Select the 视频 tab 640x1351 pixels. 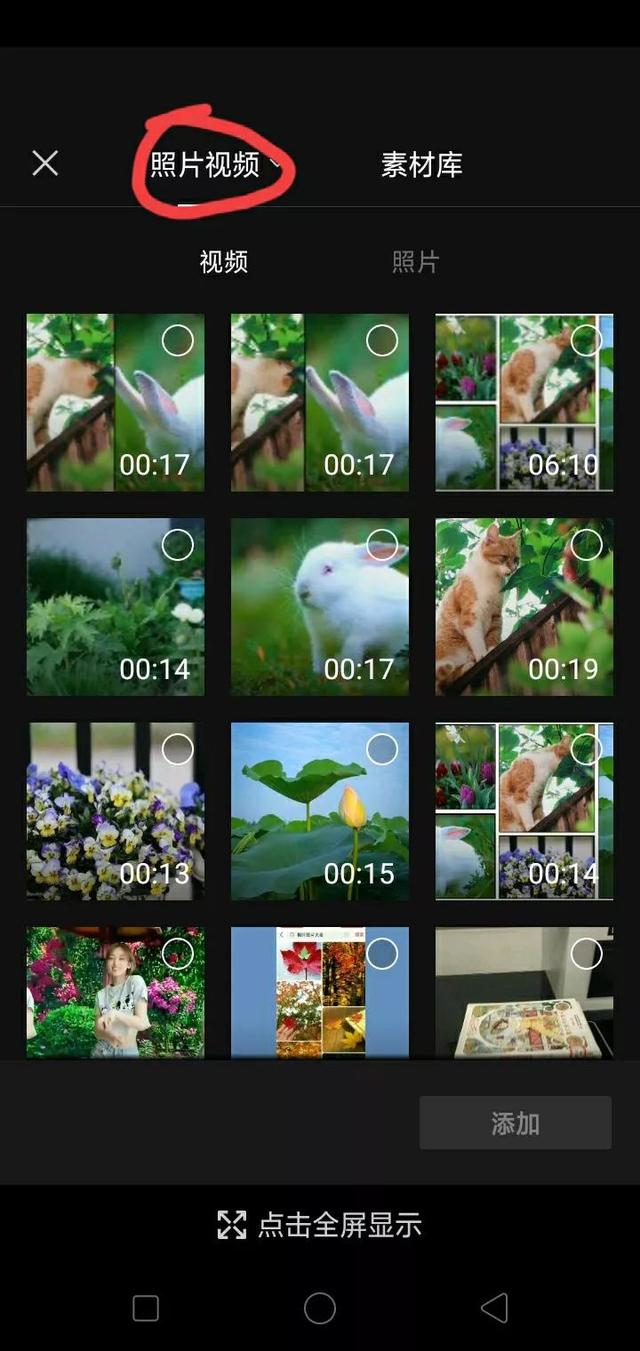(224, 262)
